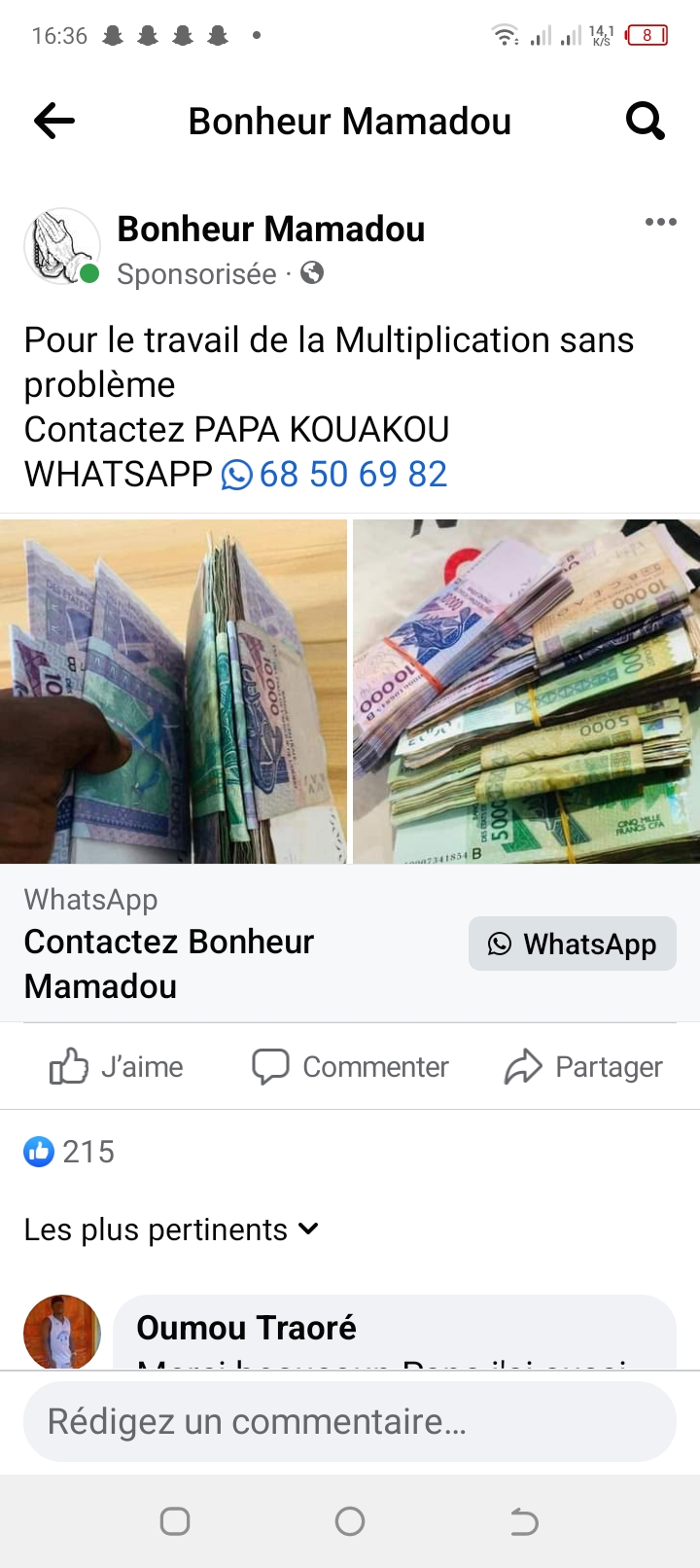Viewport: 700px width, 1568px height.
Task: Open the left banknotes photo
Action: click(173, 692)
